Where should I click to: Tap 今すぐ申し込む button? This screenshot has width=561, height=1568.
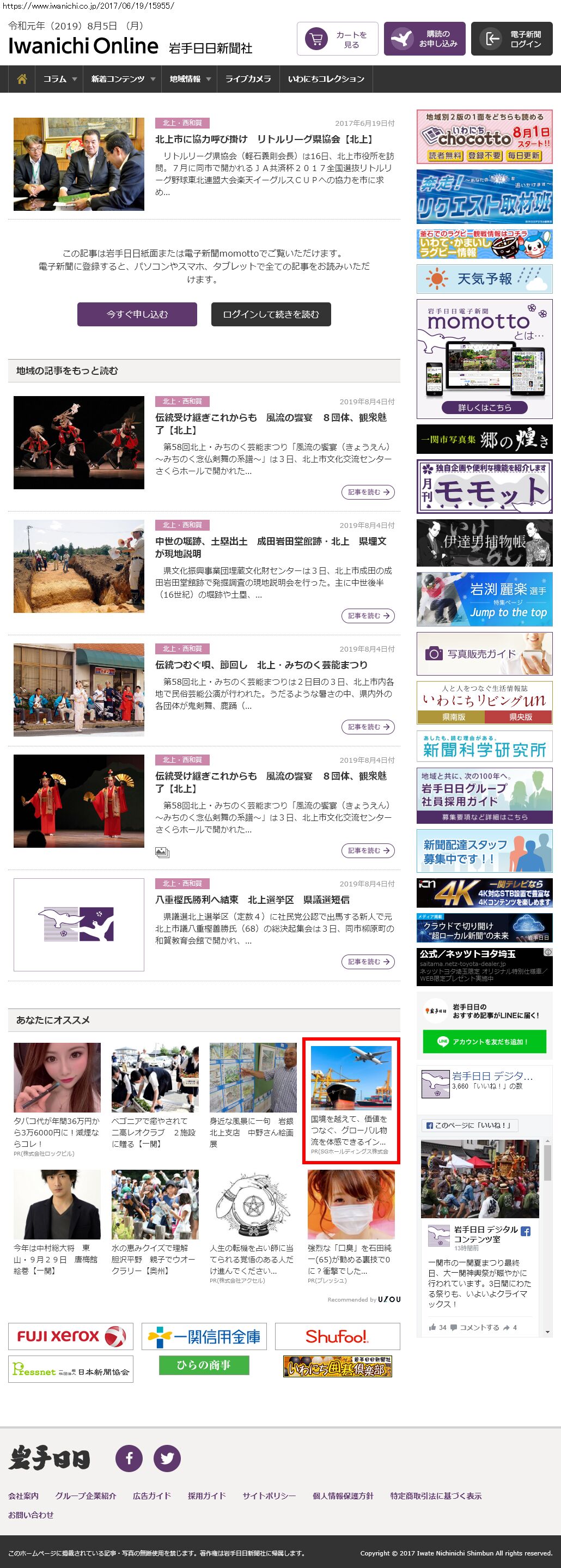pyautogui.click(x=137, y=314)
